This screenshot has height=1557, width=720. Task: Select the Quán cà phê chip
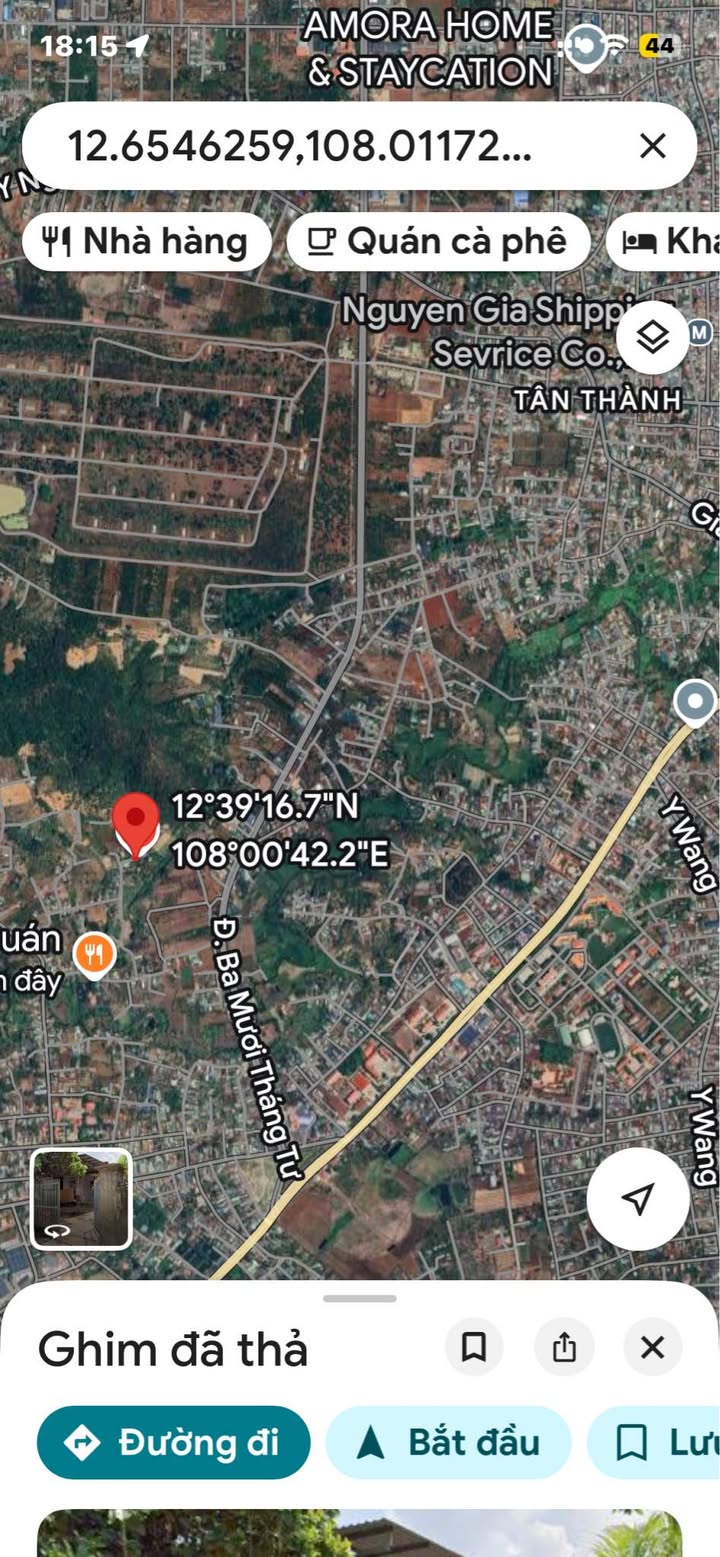(438, 242)
